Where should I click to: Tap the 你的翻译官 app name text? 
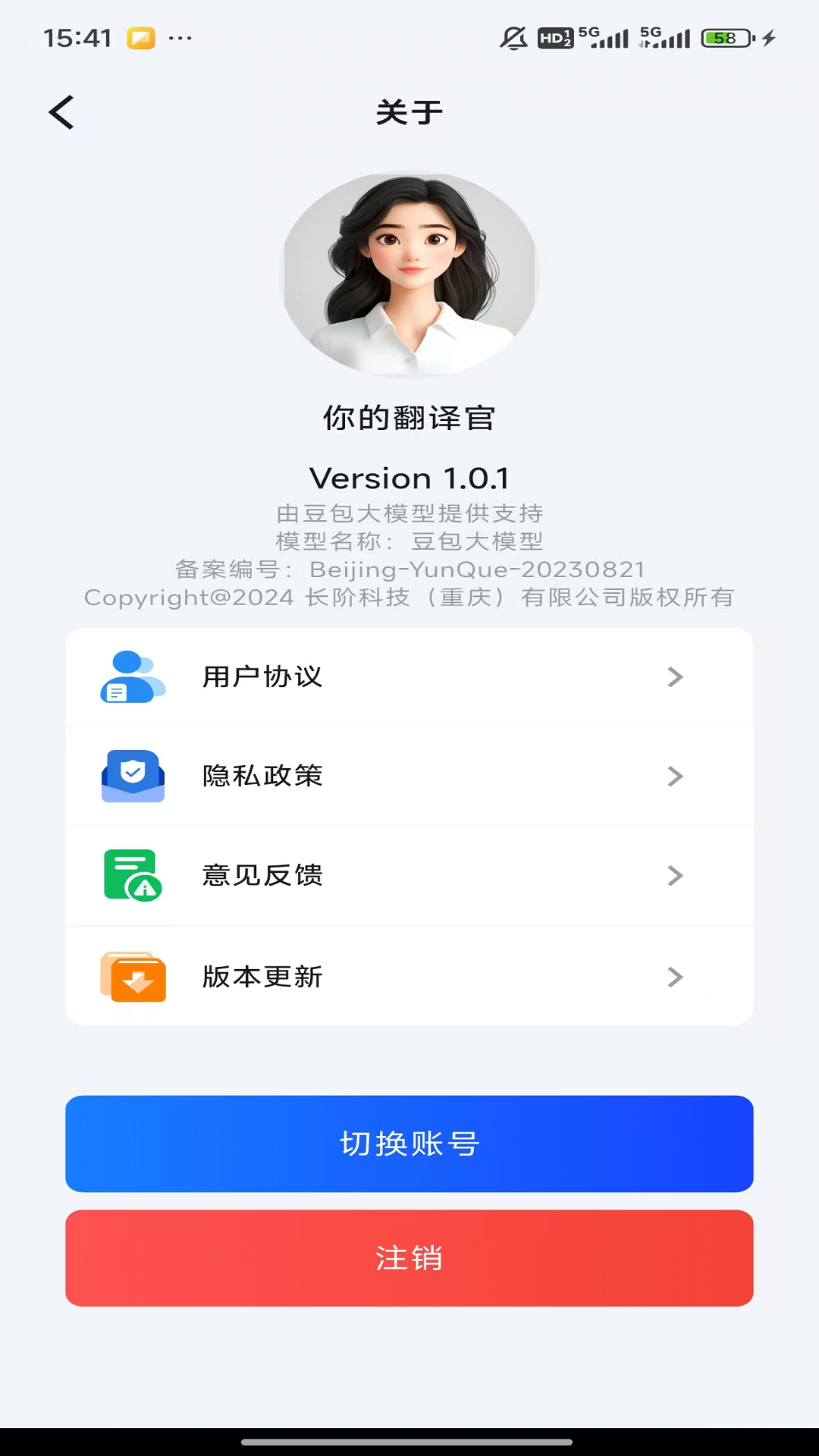pyautogui.click(x=409, y=418)
